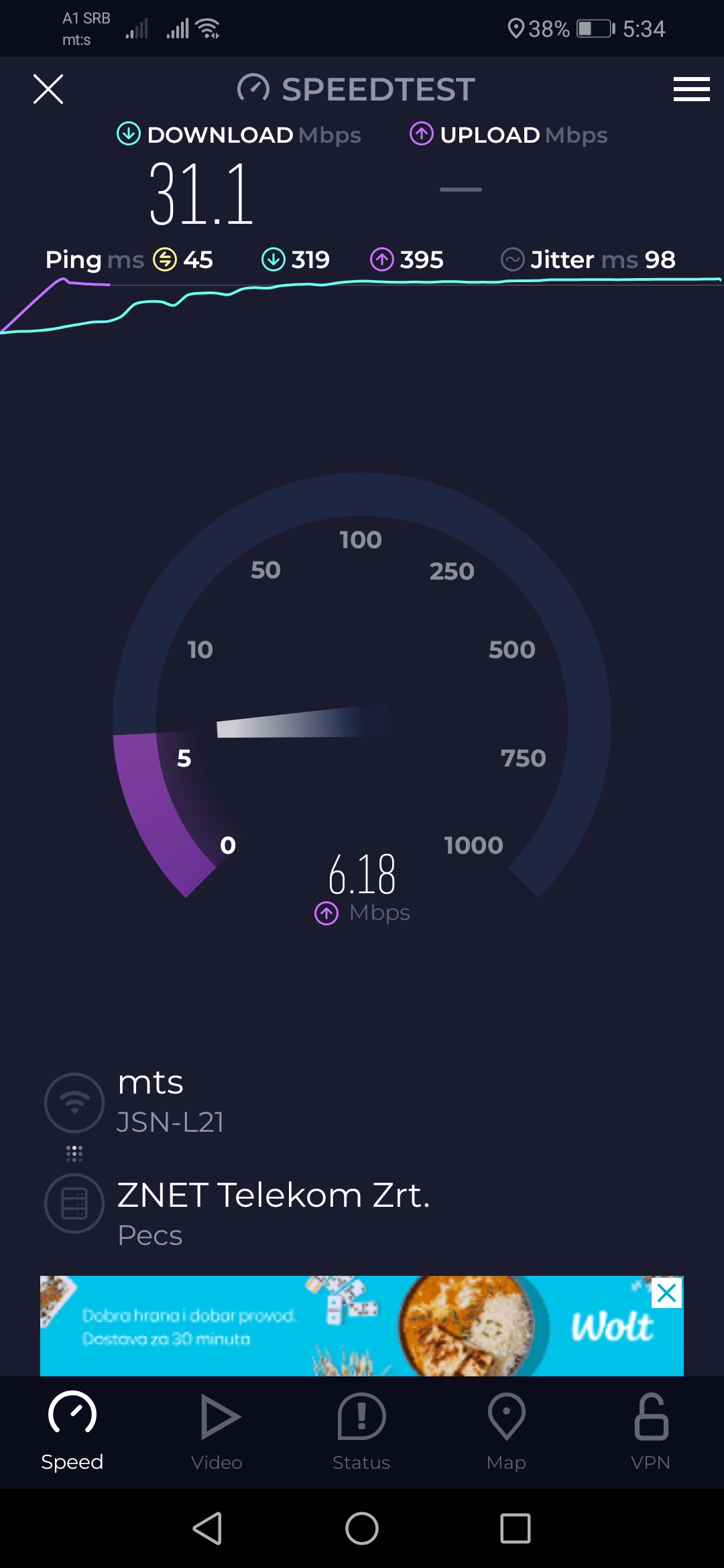
Task: Open the hamburger menu
Action: point(691,89)
